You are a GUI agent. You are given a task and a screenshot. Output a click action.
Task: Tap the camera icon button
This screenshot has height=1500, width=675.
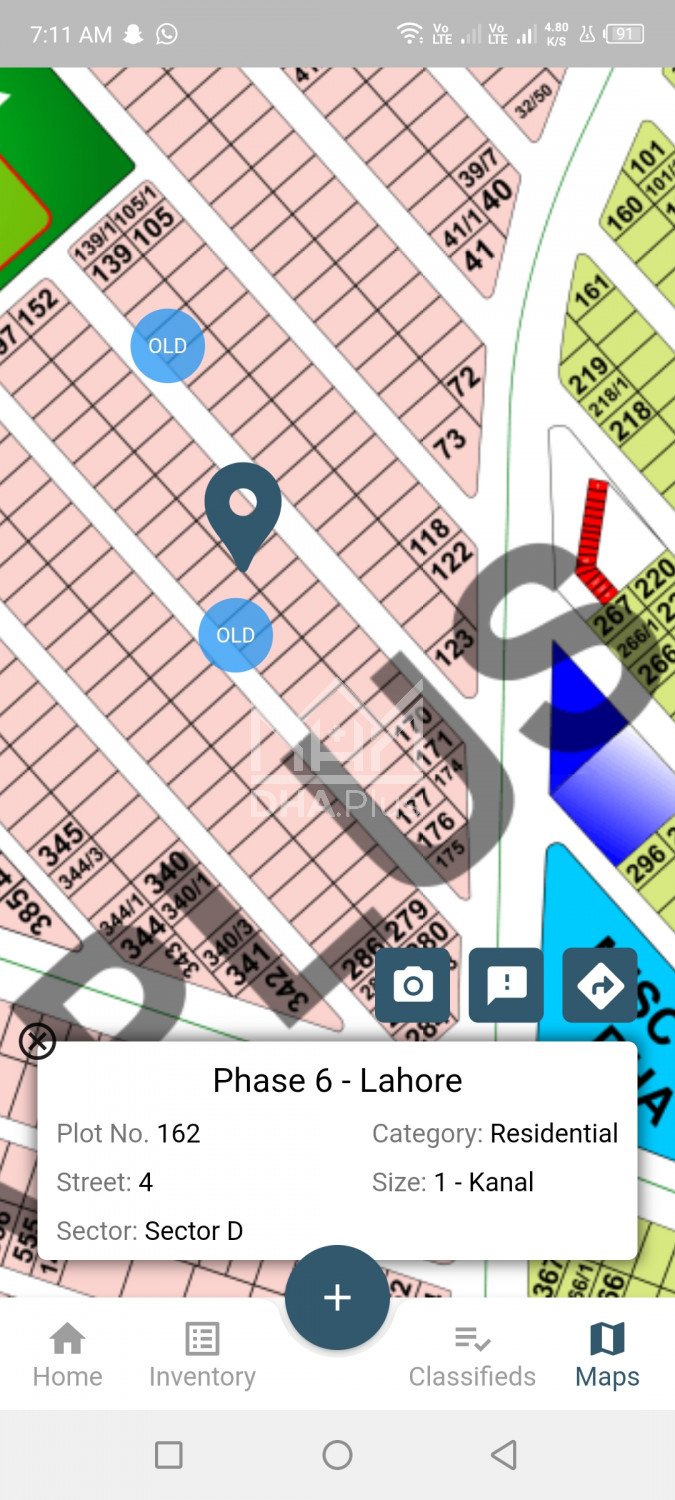point(412,985)
